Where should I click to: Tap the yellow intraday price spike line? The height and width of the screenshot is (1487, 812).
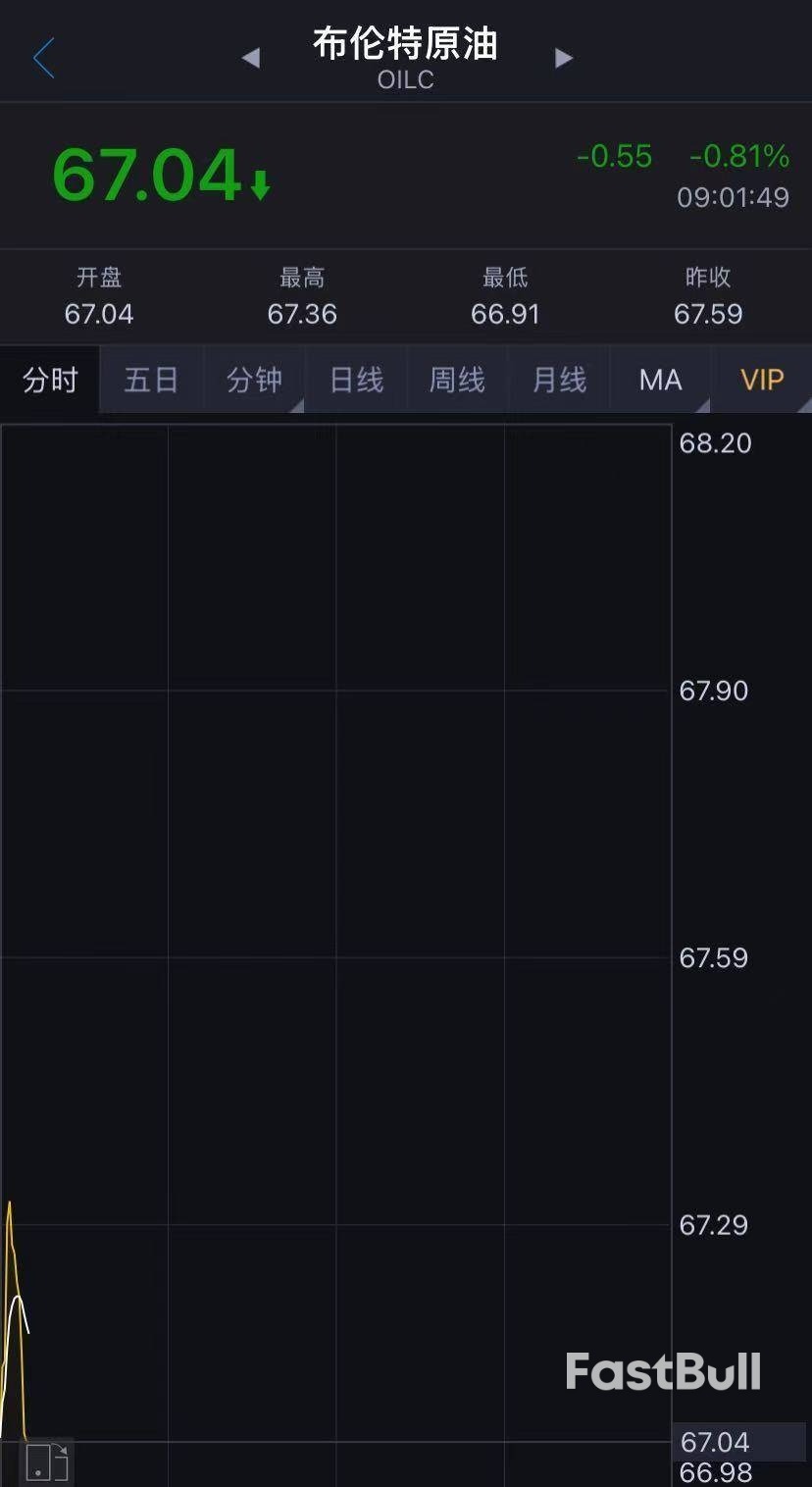coord(10,1236)
